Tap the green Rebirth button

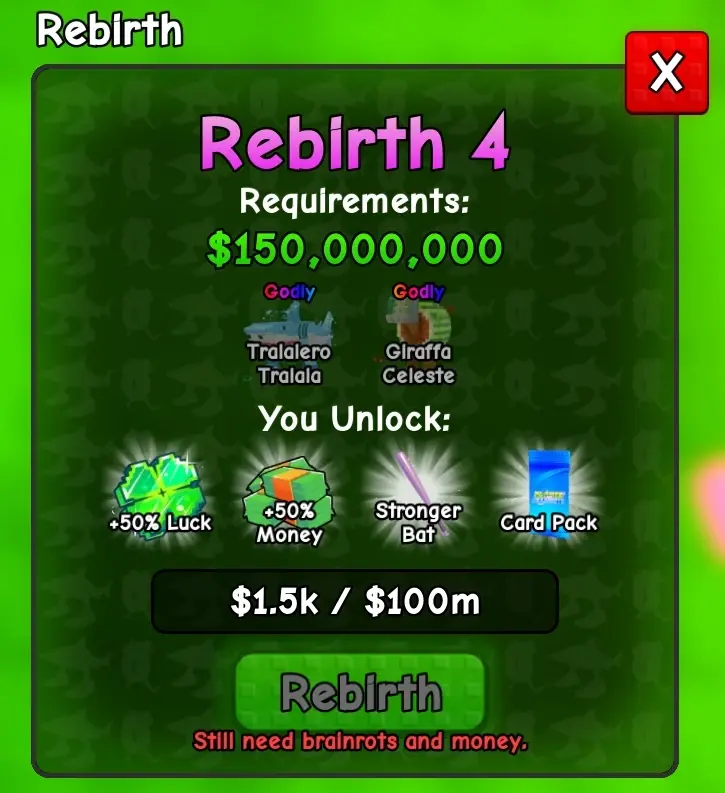coord(360,692)
